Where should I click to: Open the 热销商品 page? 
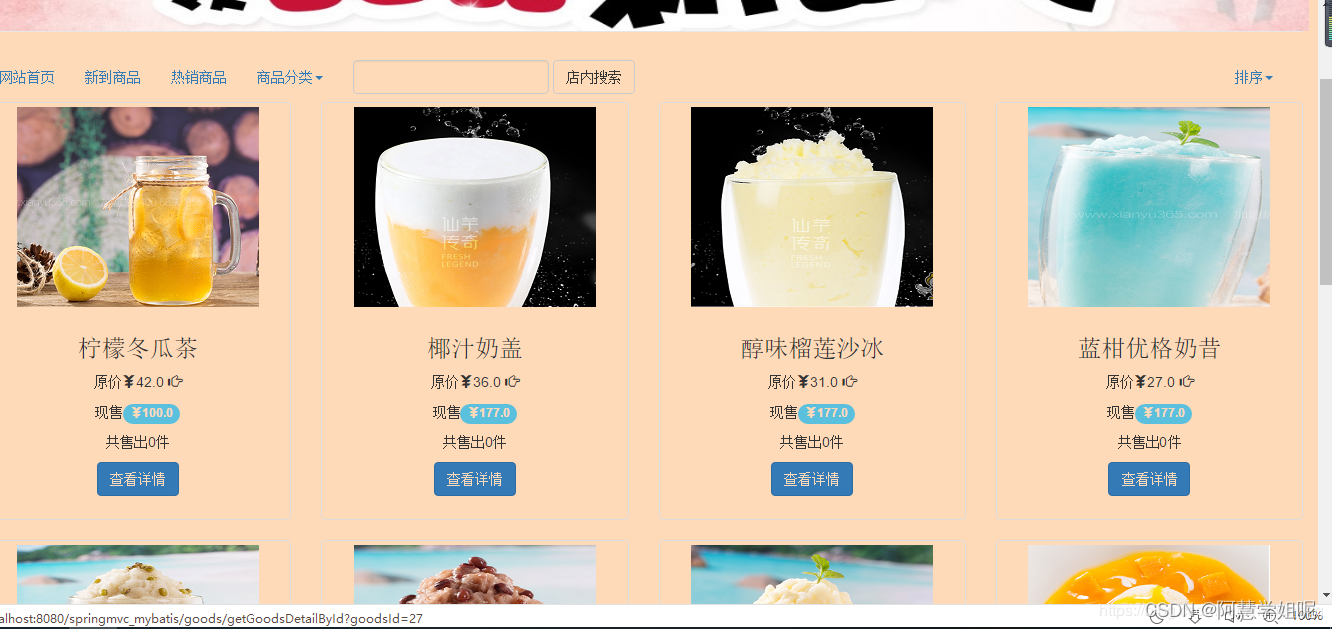click(x=198, y=77)
